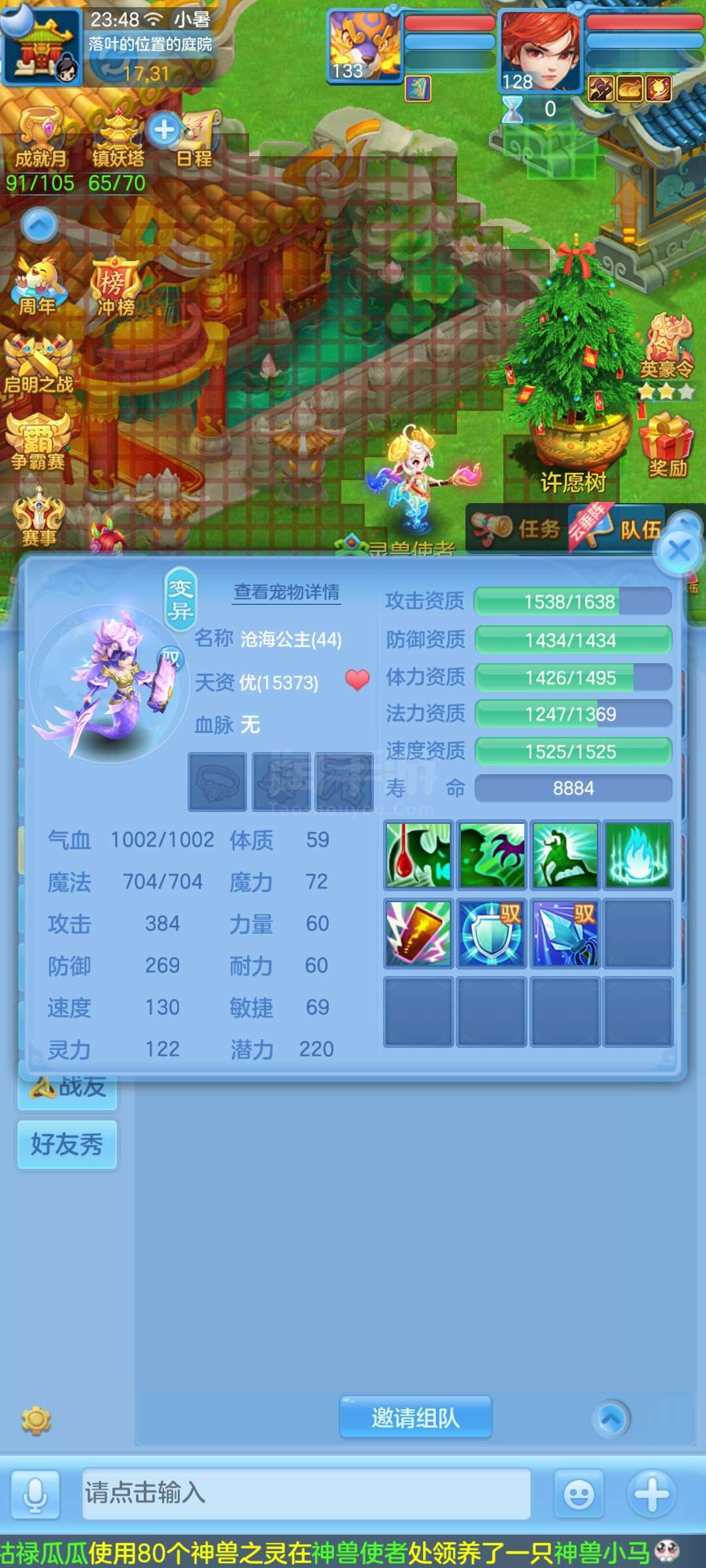Open the 镇妖塔 icon
Image resolution: width=706 pixels, height=1568 pixels.
(x=117, y=139)
